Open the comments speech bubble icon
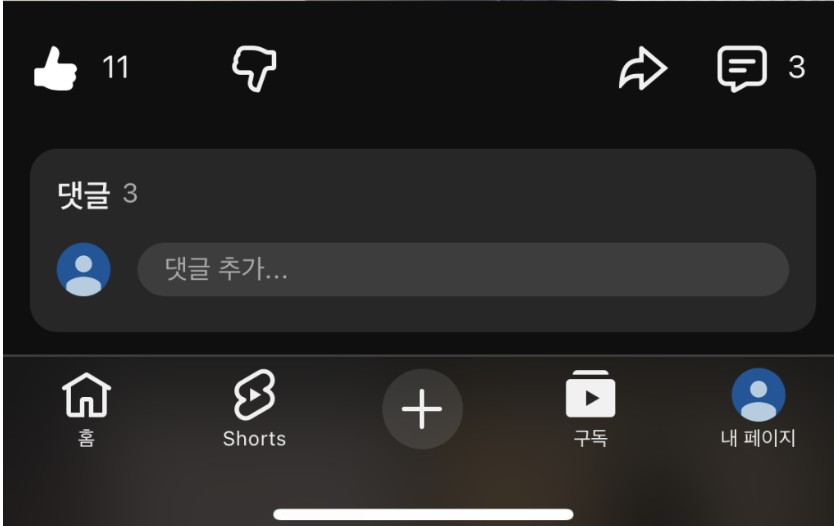Image resolution: width=834 pixels, height=526 pixels. 742,69
